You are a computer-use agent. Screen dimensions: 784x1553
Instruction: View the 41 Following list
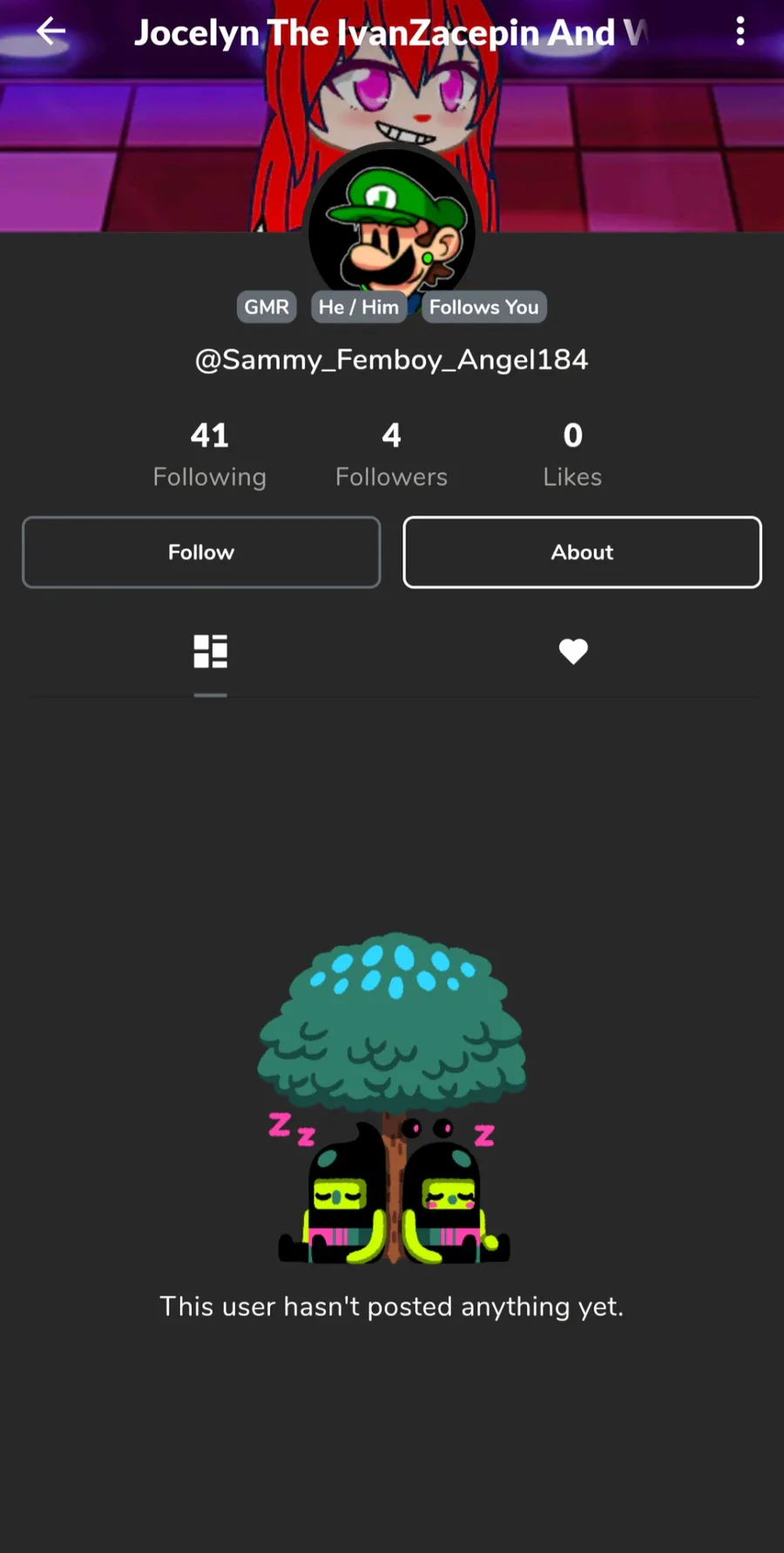click(x=210, y=454)
